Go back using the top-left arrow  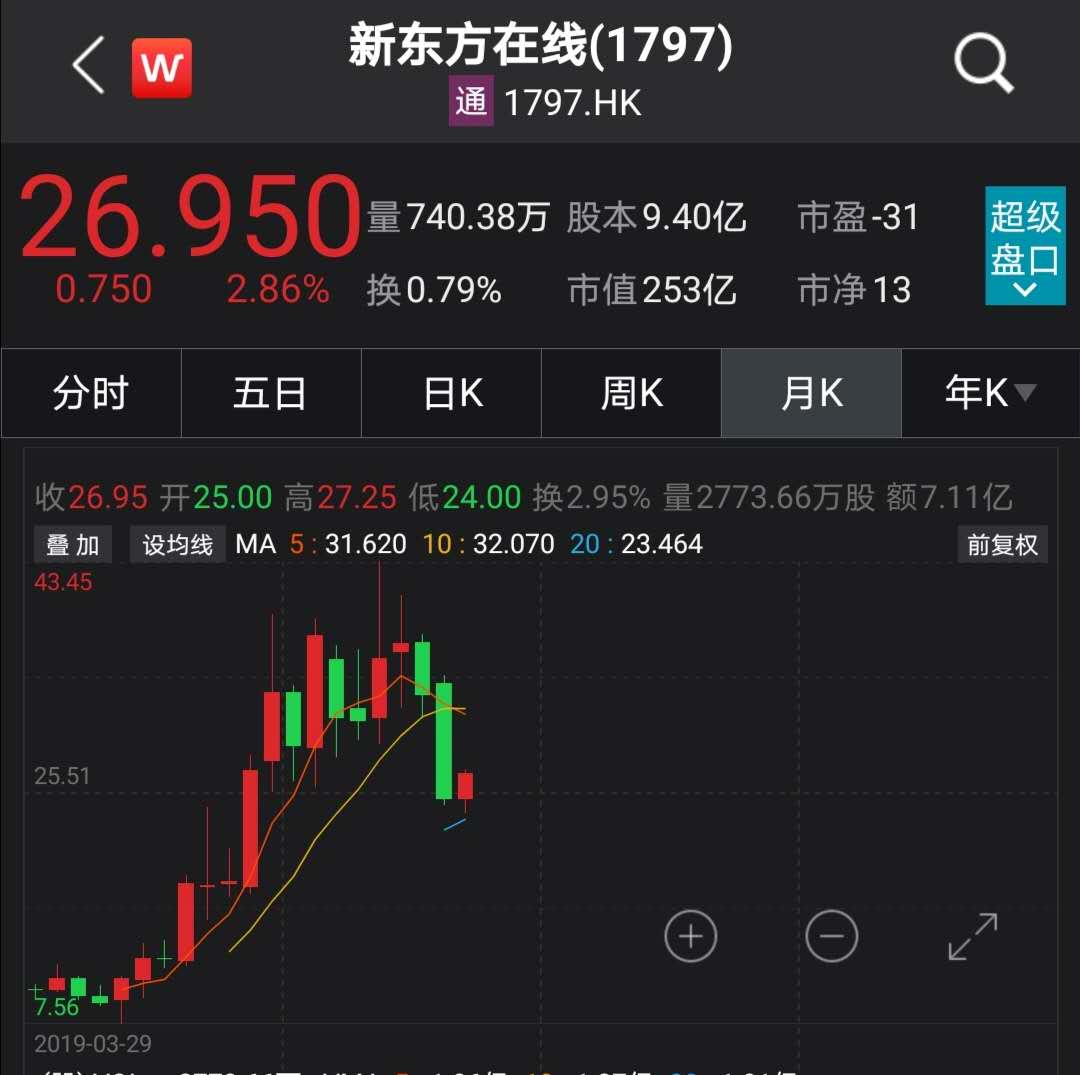pyautogui.click(x=88, y=68)
